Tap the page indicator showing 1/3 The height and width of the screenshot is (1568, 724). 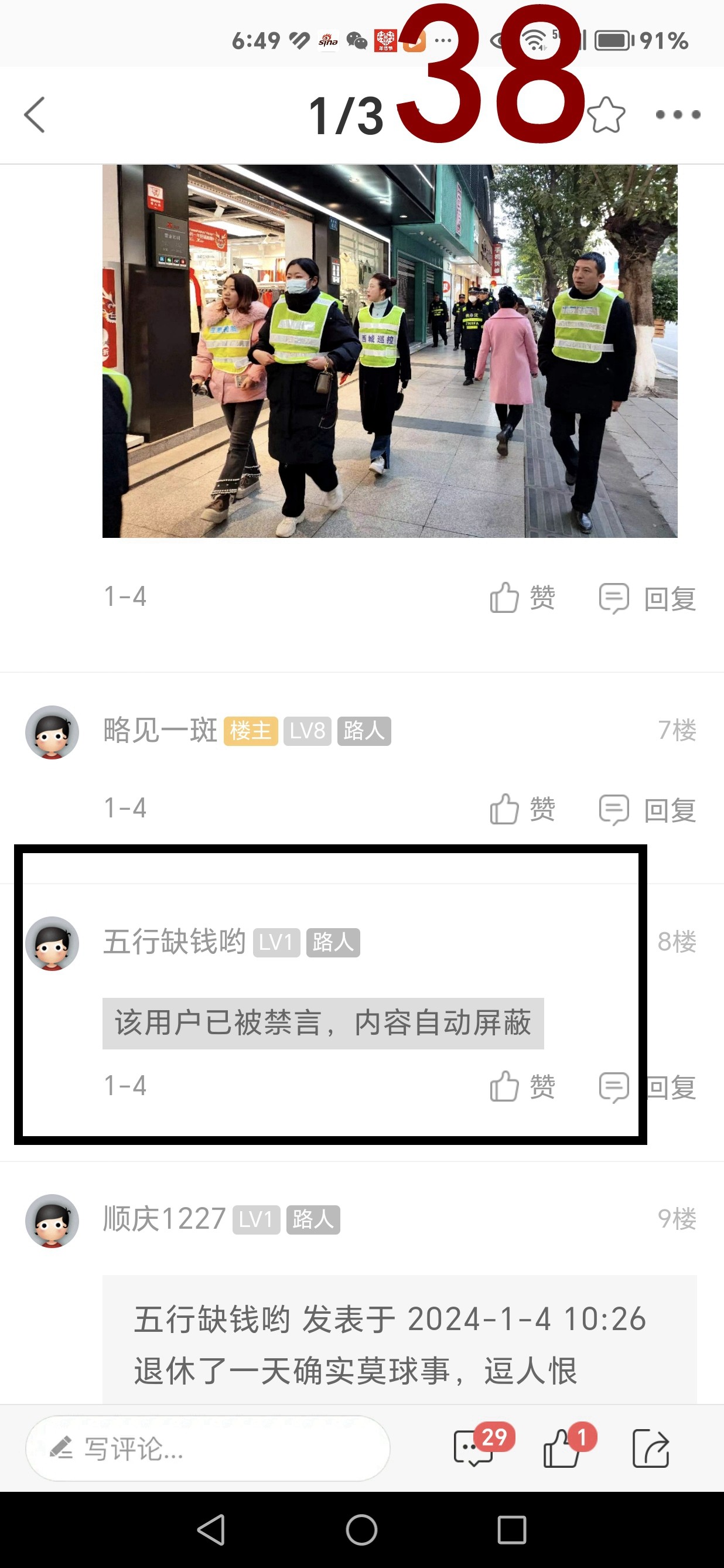[346, 115]
